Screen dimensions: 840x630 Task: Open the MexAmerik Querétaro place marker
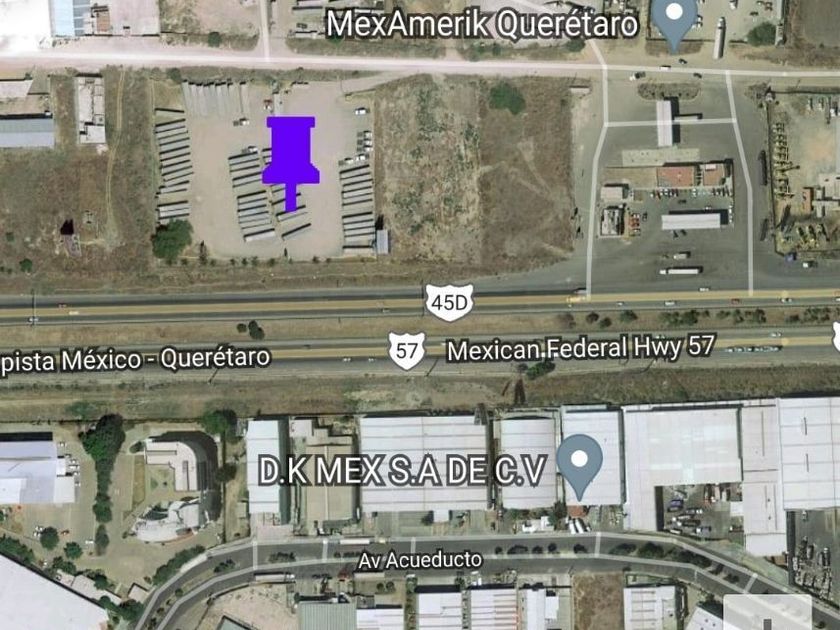pyautogui.click(x=674, y=21)
